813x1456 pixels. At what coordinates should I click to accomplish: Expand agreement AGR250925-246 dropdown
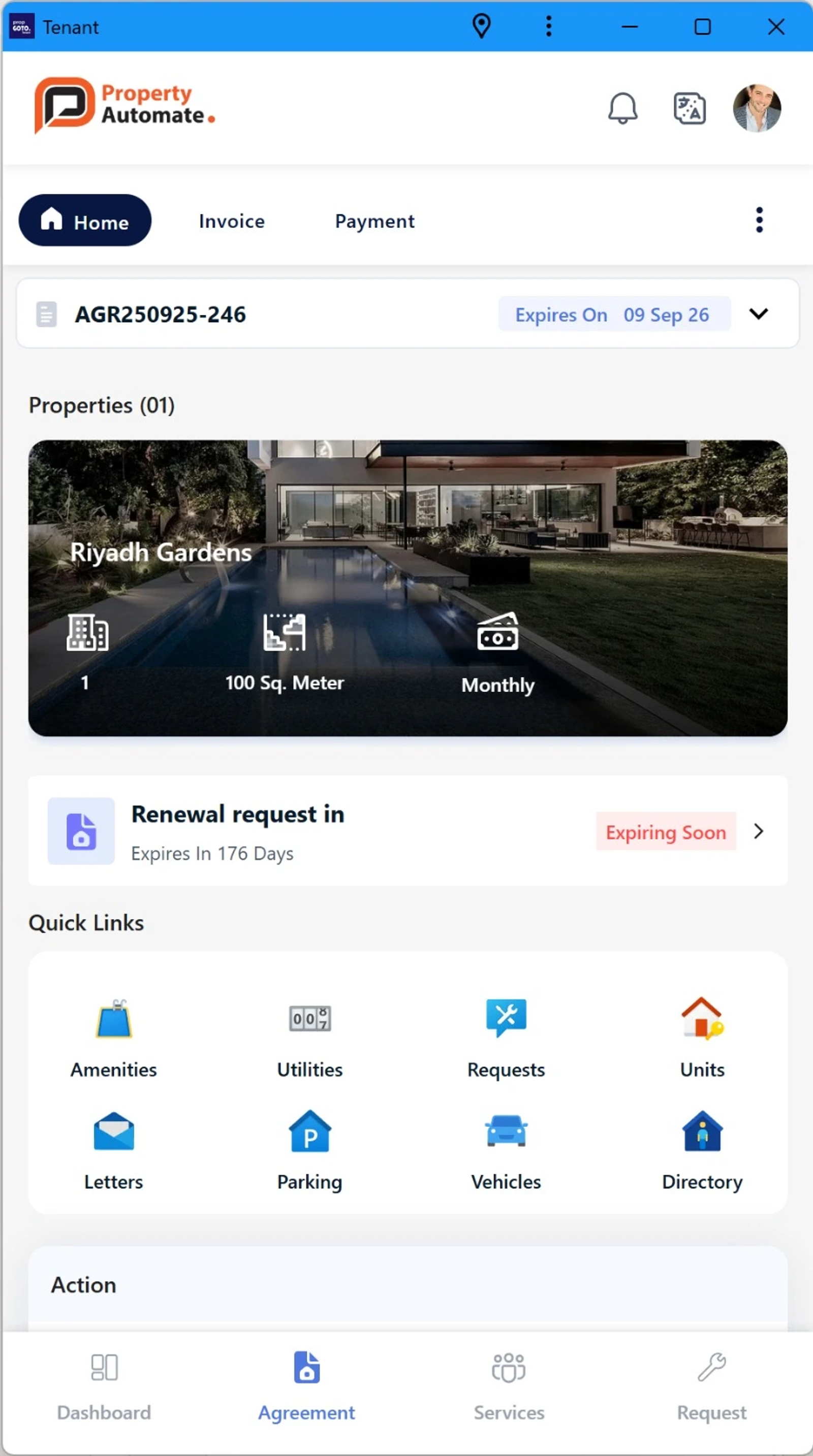click(x=758, y=314)
